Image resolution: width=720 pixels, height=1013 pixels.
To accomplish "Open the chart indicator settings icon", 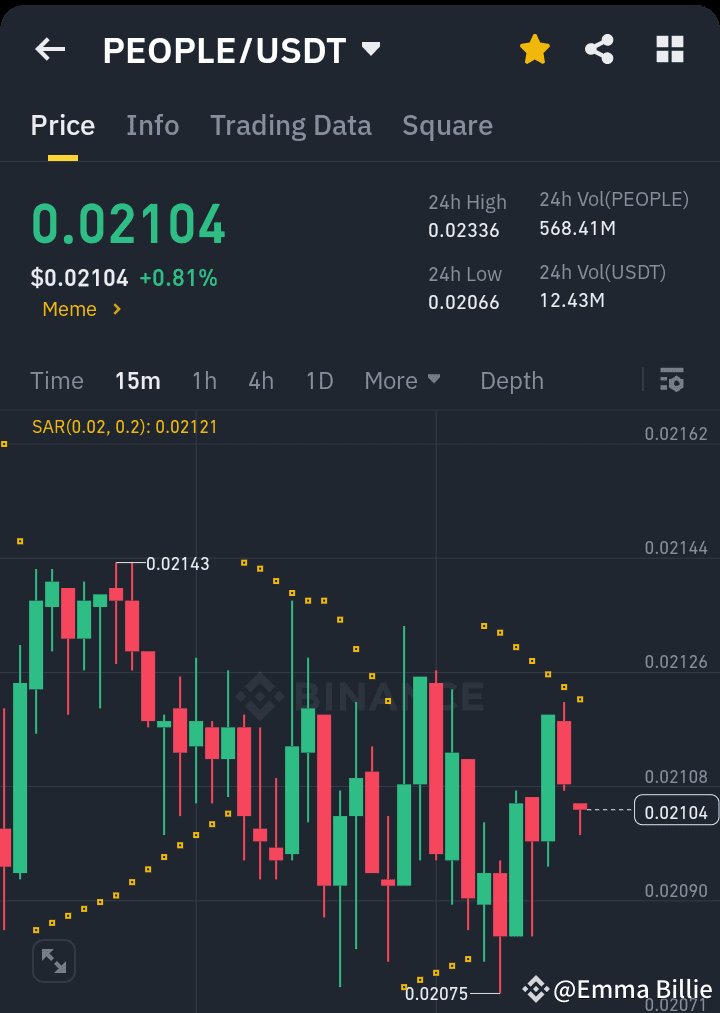I will coord(671,381).
